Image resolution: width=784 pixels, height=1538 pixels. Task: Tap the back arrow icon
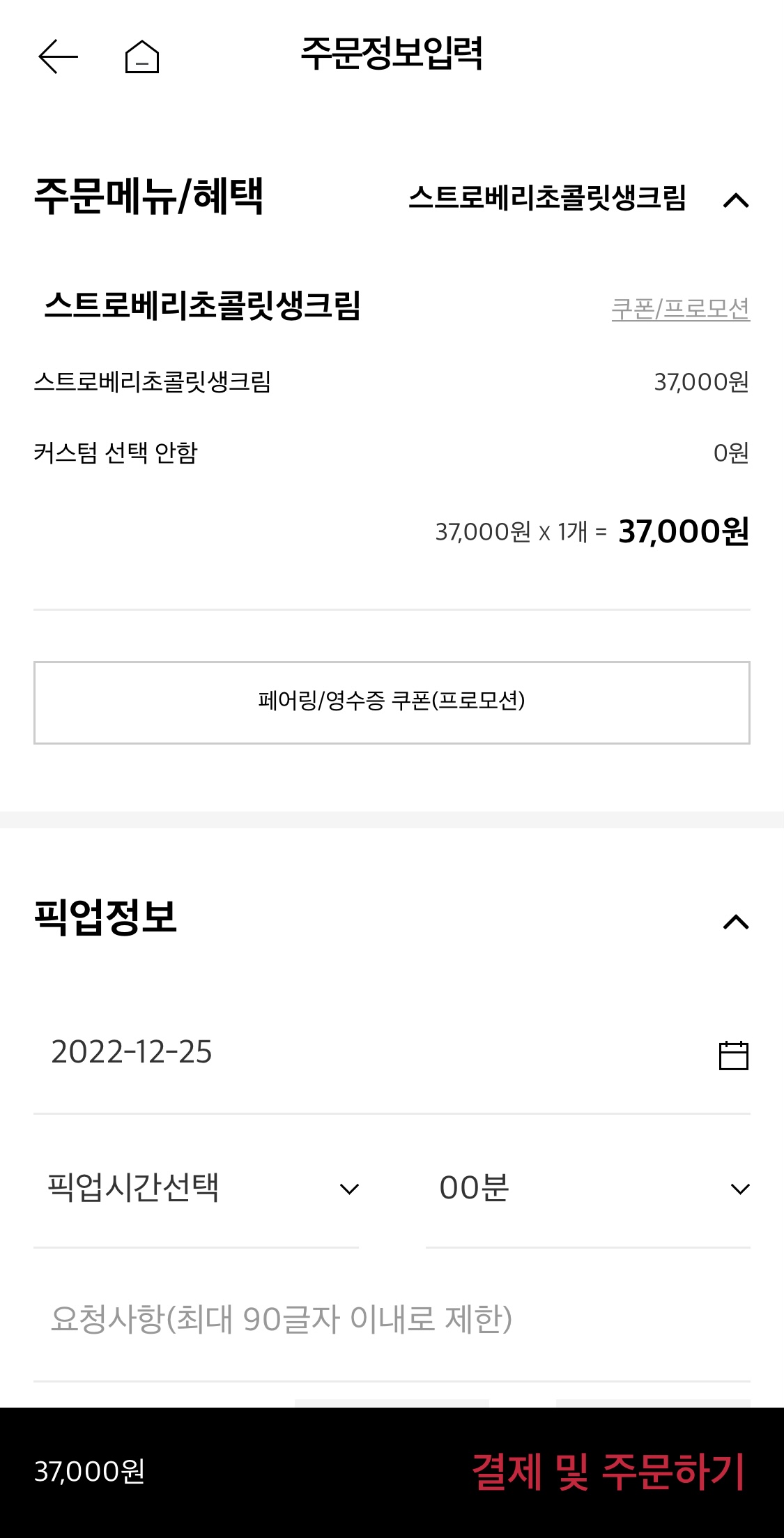point(59,56)
